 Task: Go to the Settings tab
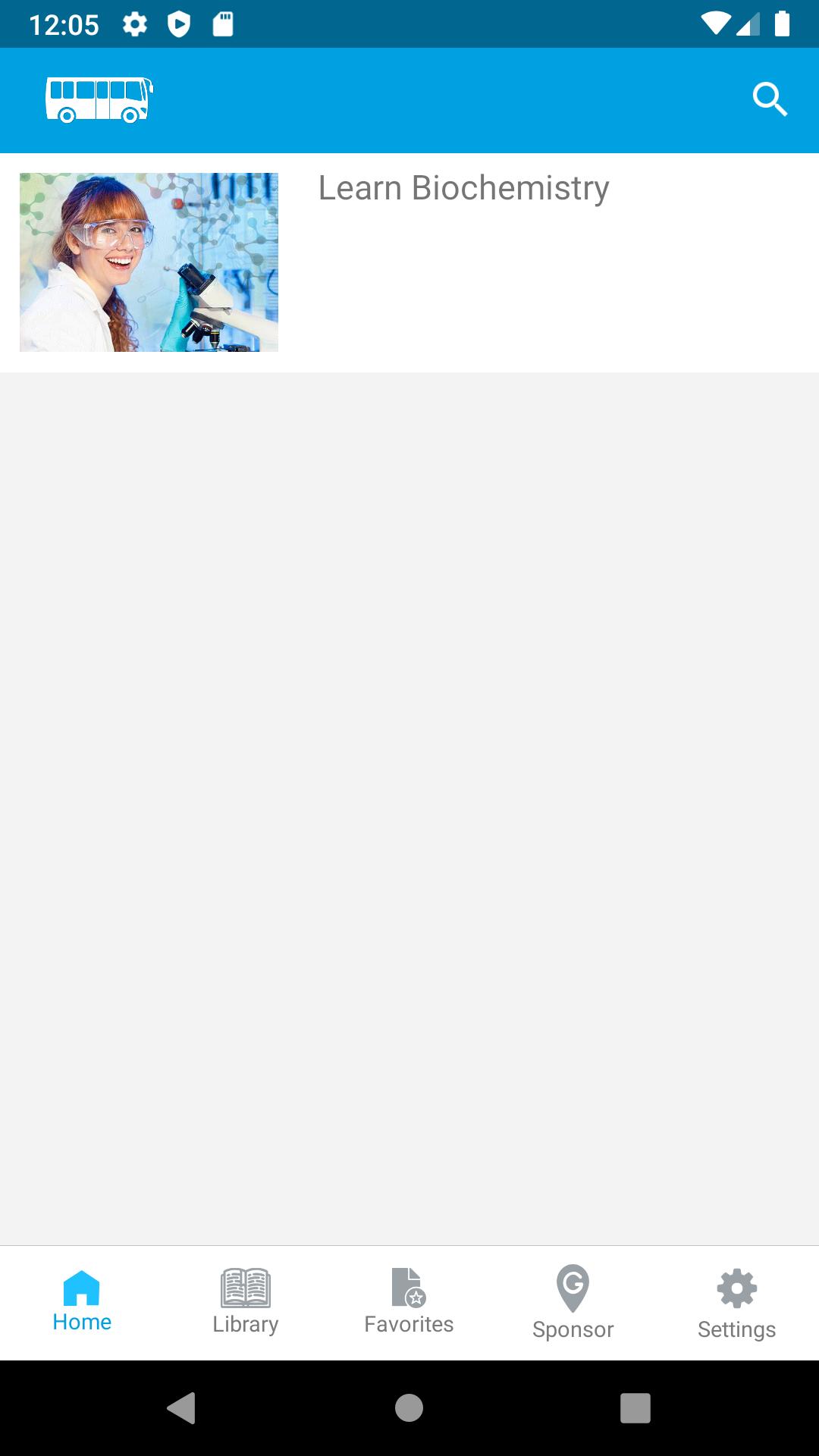[x=736, y=1301]
